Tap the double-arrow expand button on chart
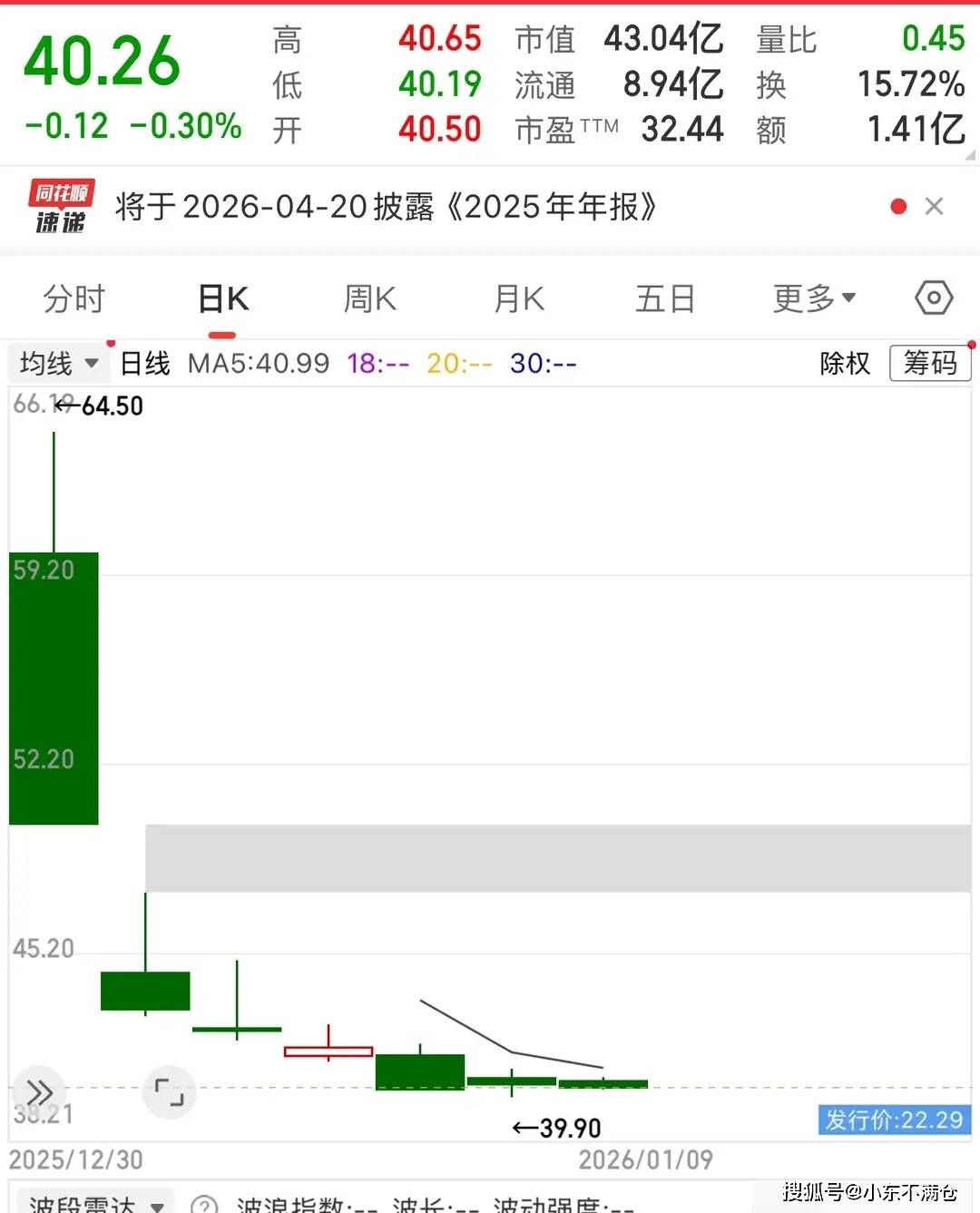This screenshot has height=1213, width=980. pyautogui.click(x=39, y=1091)
